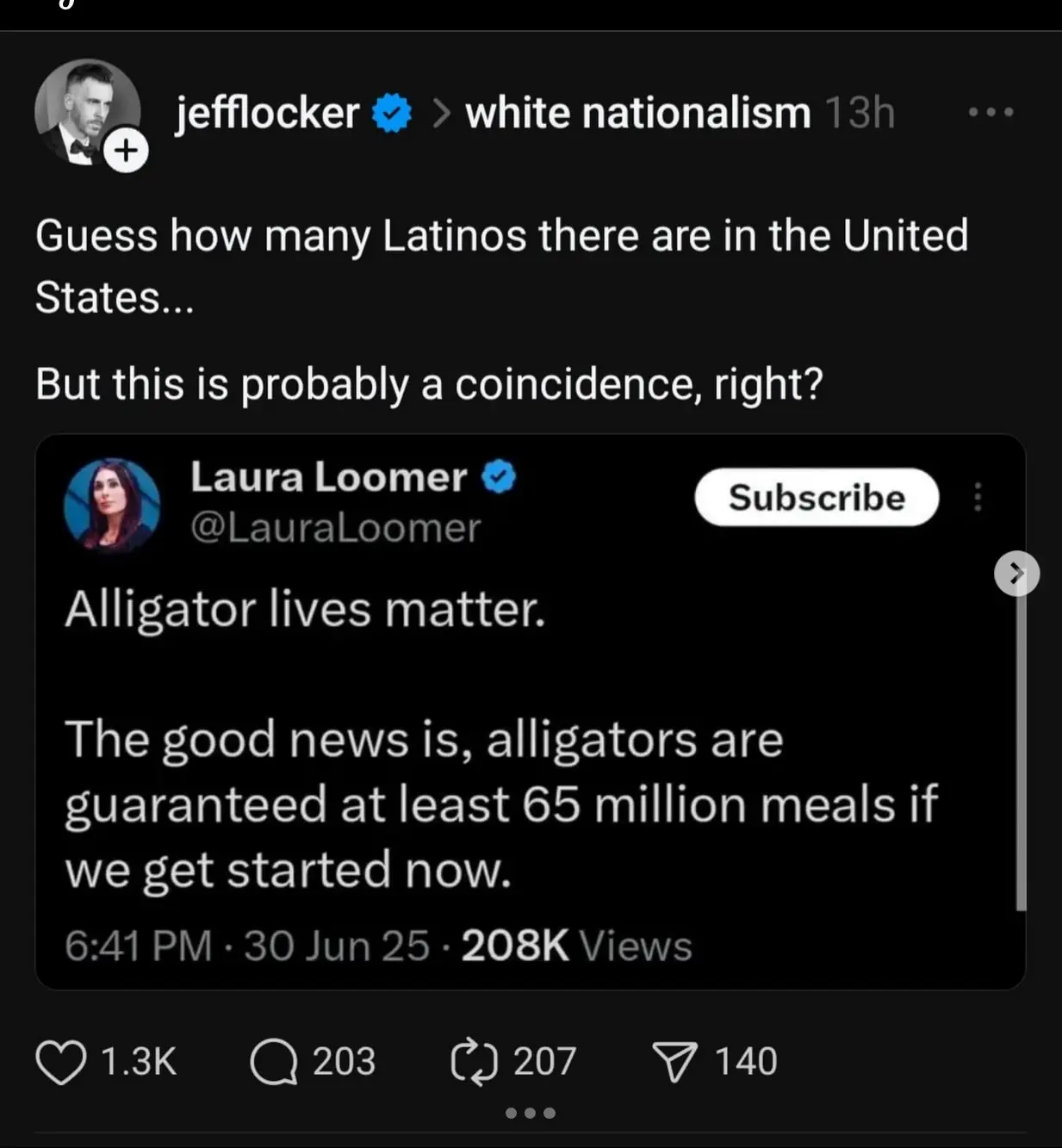Repost jefflocker's thread

pos(475,1061)
